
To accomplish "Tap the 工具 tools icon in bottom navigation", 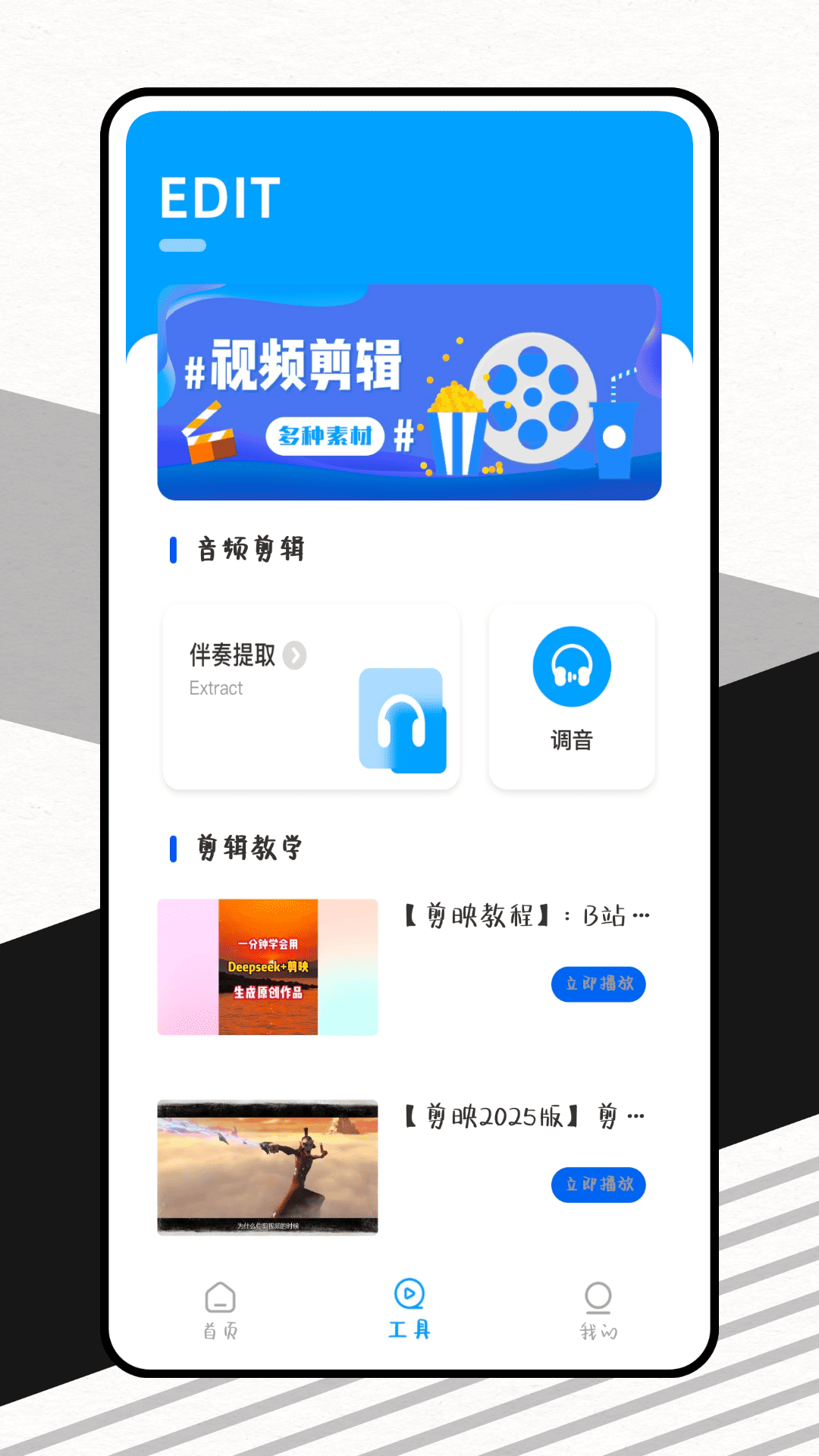I will click(409, 1292).
